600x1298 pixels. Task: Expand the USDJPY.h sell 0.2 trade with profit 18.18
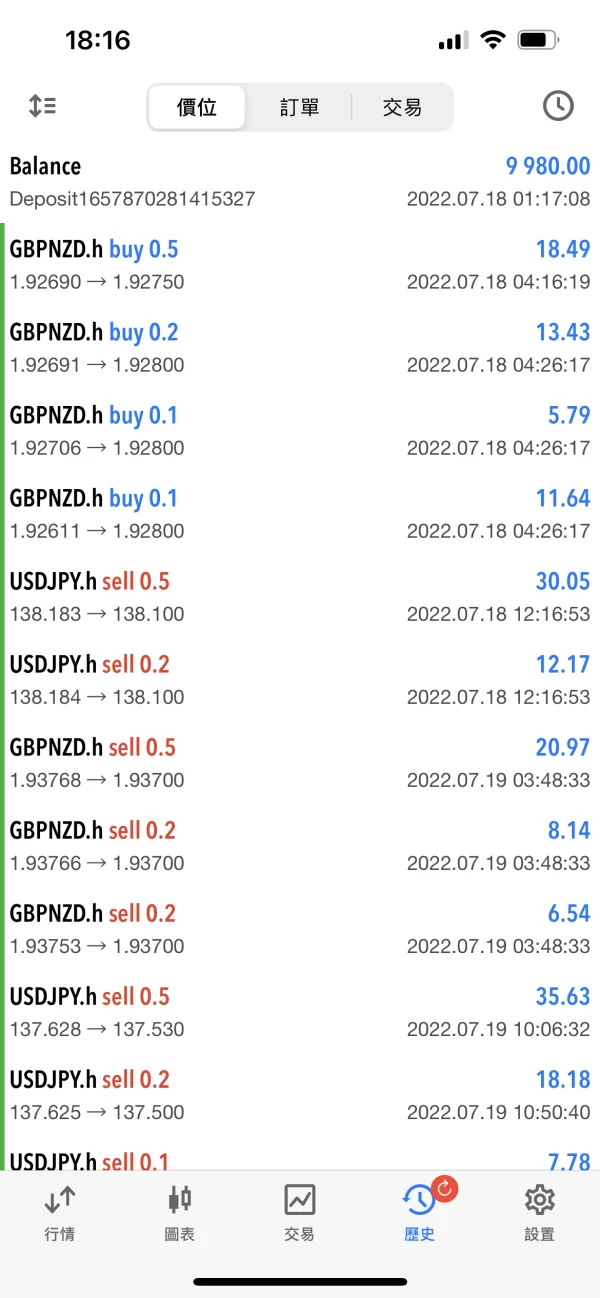300,1095
